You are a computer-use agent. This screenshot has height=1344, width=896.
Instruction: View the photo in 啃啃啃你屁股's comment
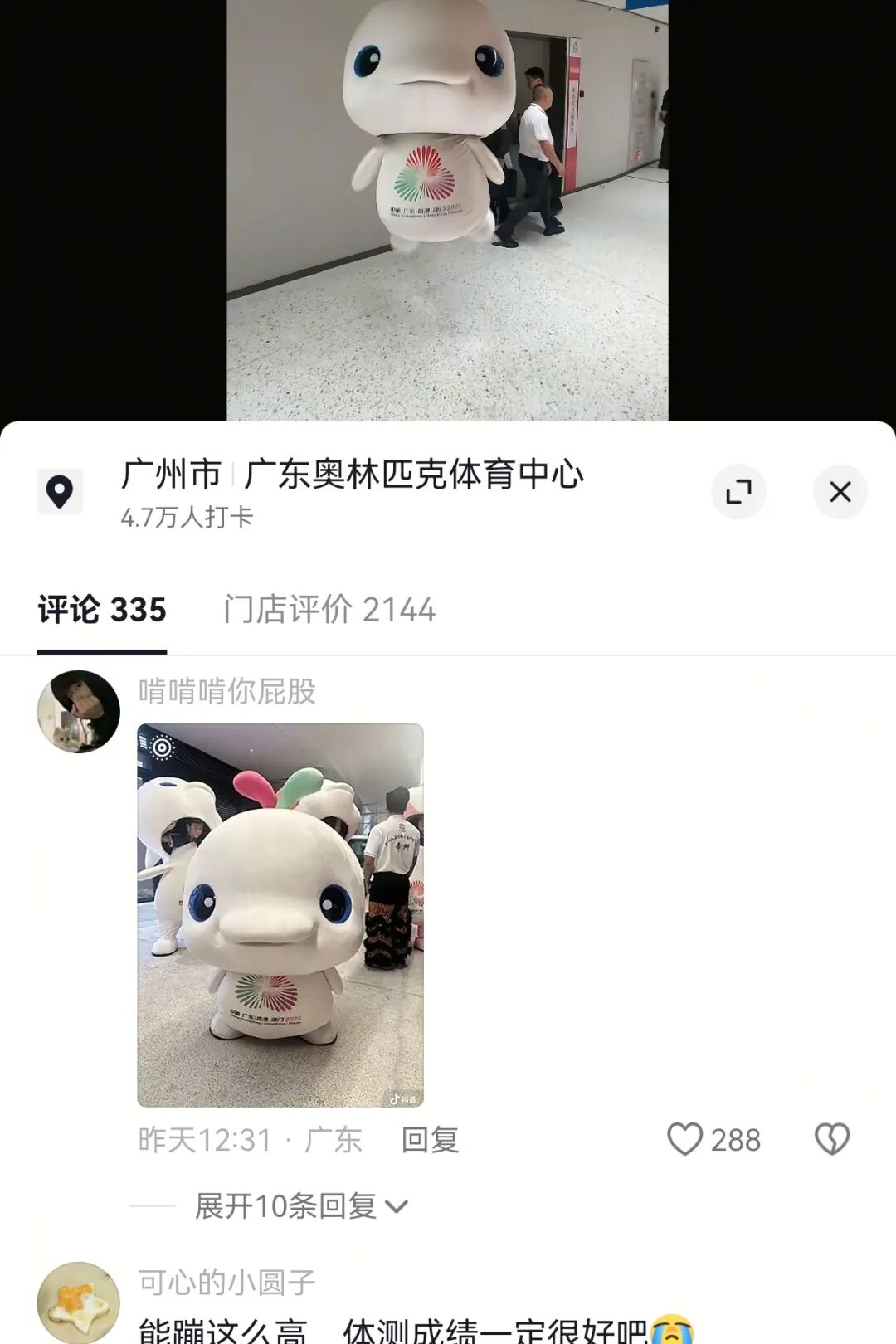(x=280, y=915)
